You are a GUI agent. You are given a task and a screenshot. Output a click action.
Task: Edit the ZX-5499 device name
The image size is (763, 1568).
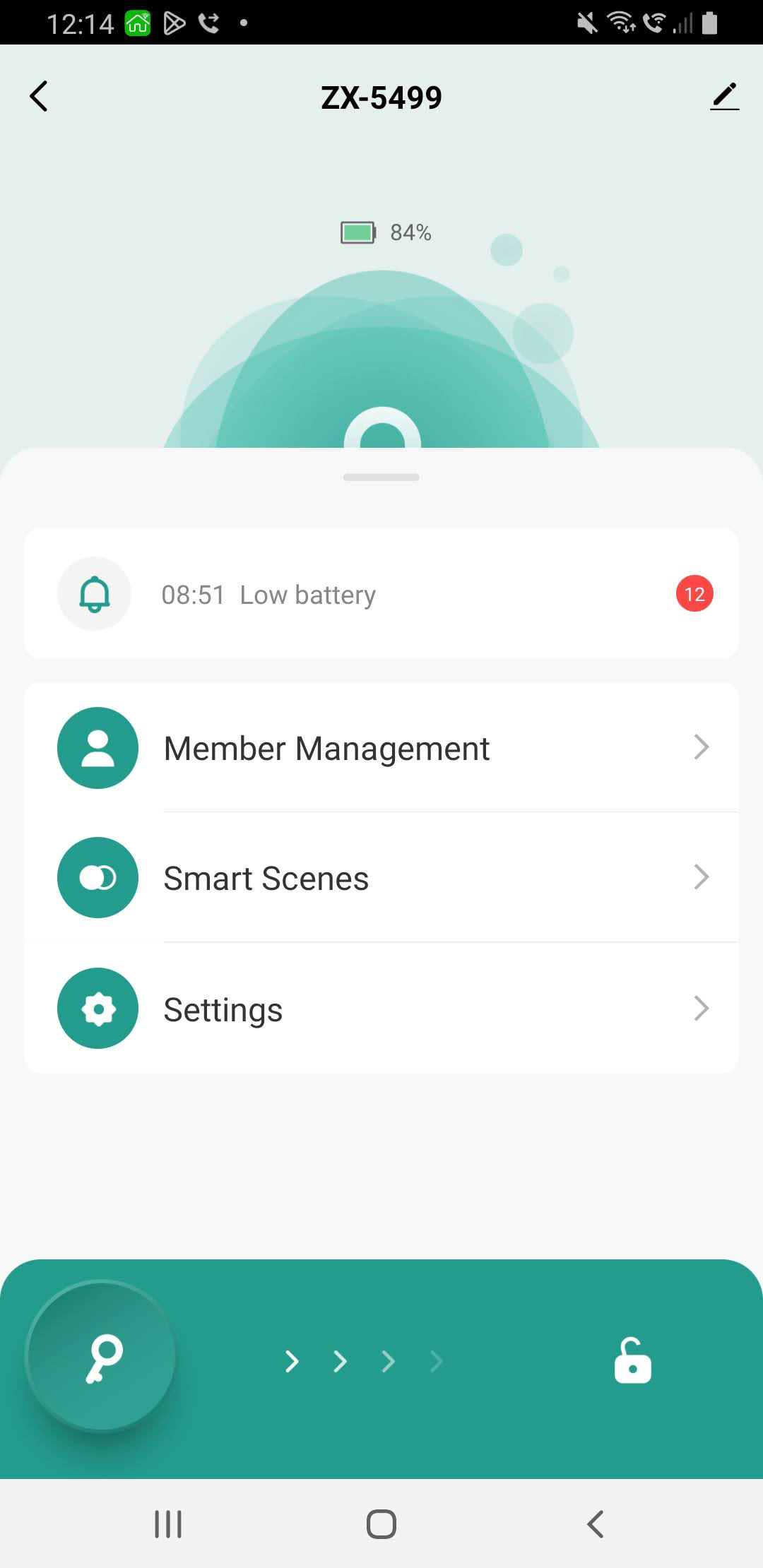724,97
